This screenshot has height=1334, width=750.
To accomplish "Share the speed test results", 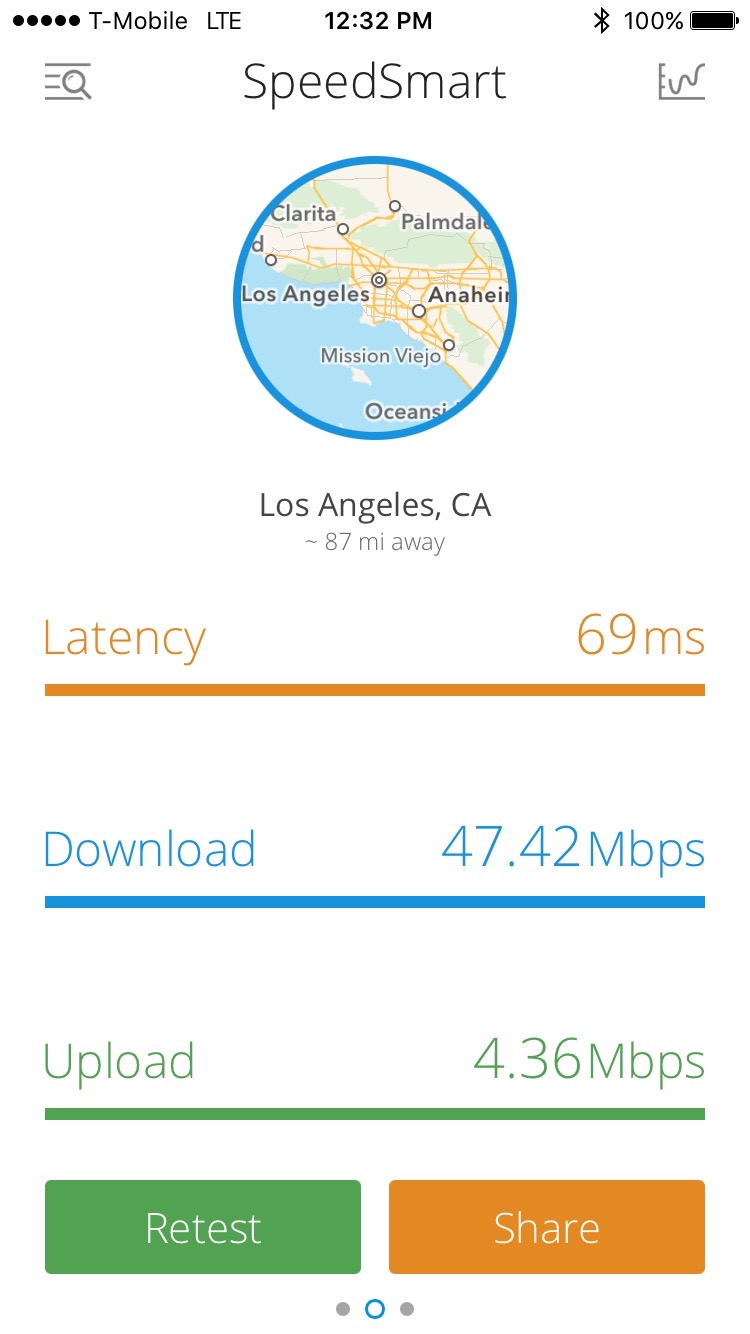I will point(547,1227).
